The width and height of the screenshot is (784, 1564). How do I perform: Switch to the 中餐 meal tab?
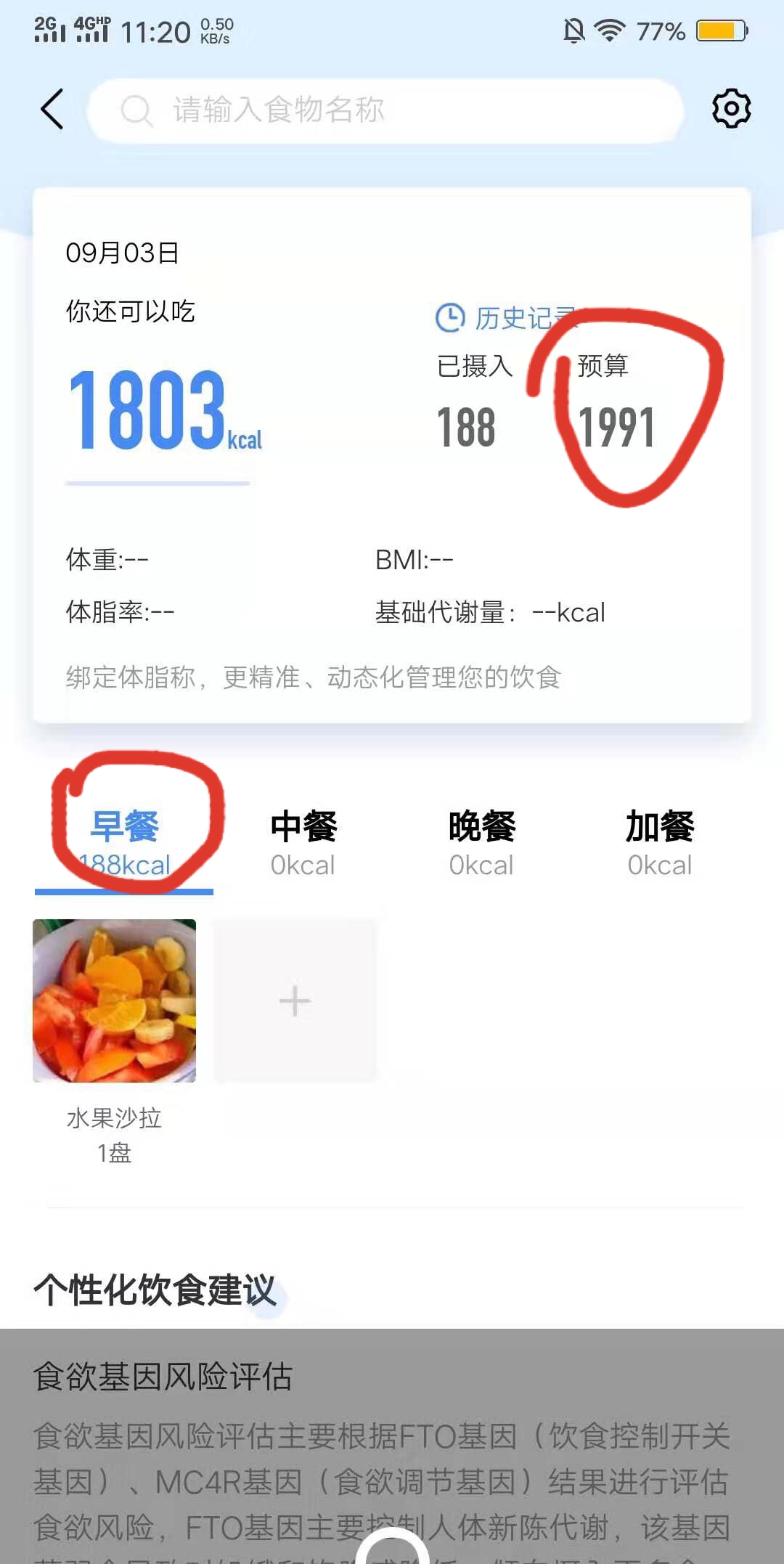pos(302,826)
